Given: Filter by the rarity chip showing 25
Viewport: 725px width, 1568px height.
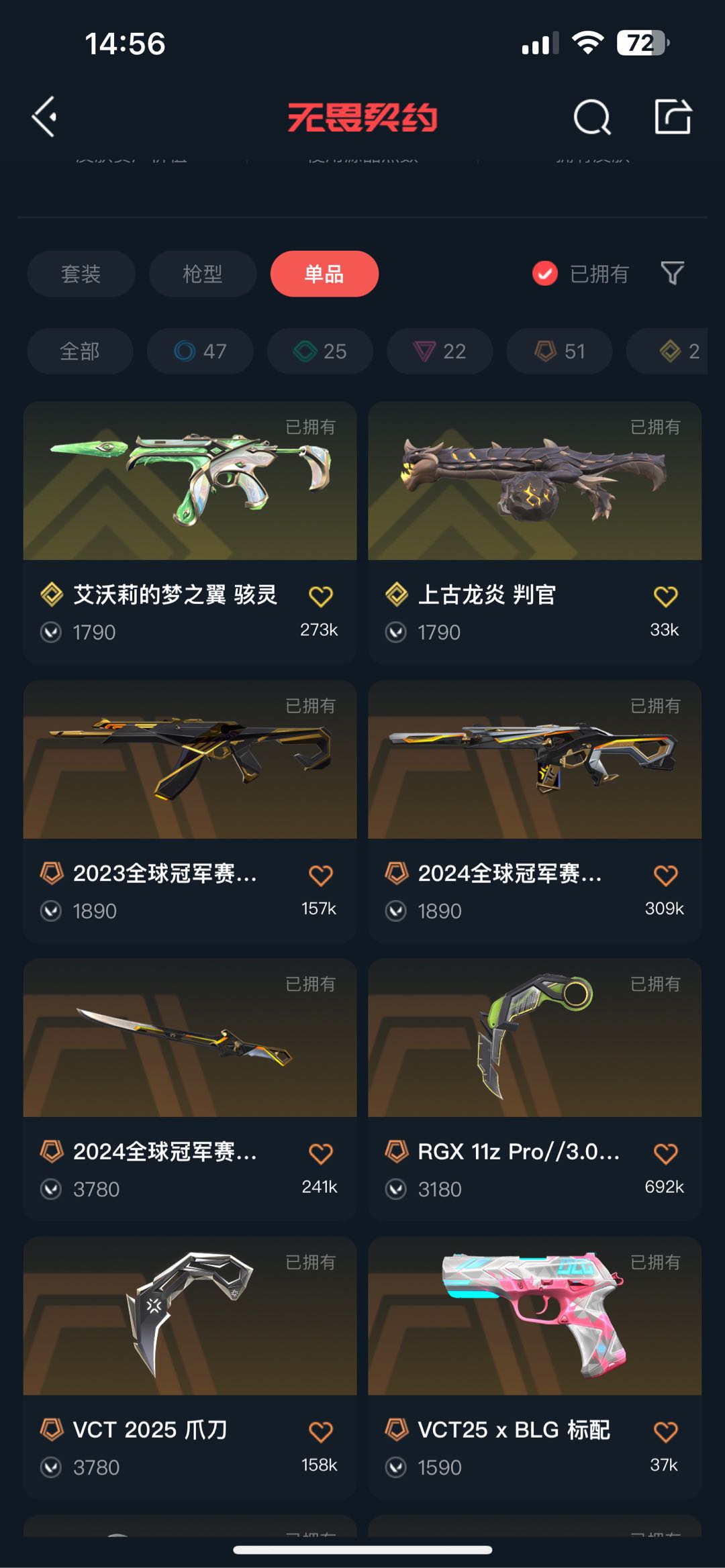Looking at the screenshot, I should [320, 351].
